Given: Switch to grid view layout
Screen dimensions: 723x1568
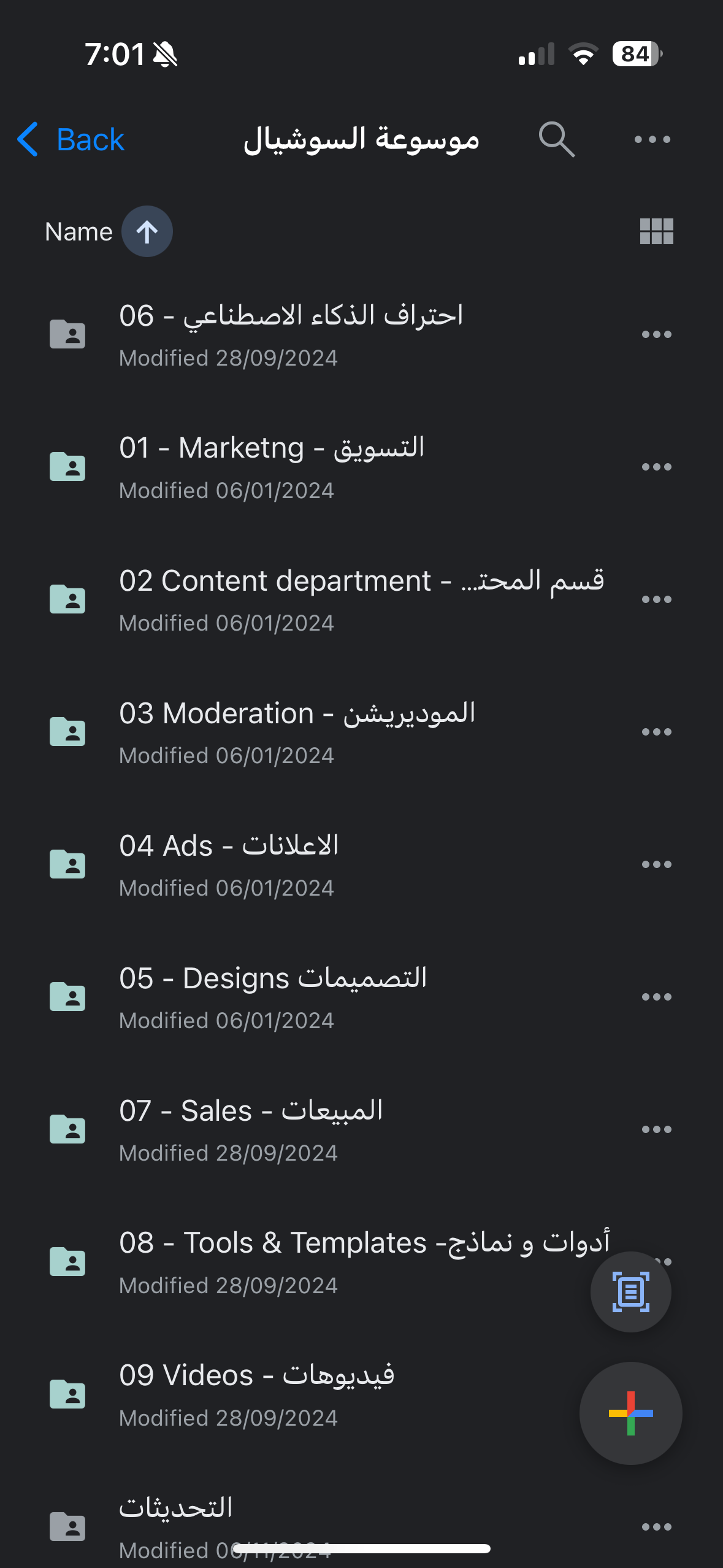Looking at the screenshot, I should point(656,231).
